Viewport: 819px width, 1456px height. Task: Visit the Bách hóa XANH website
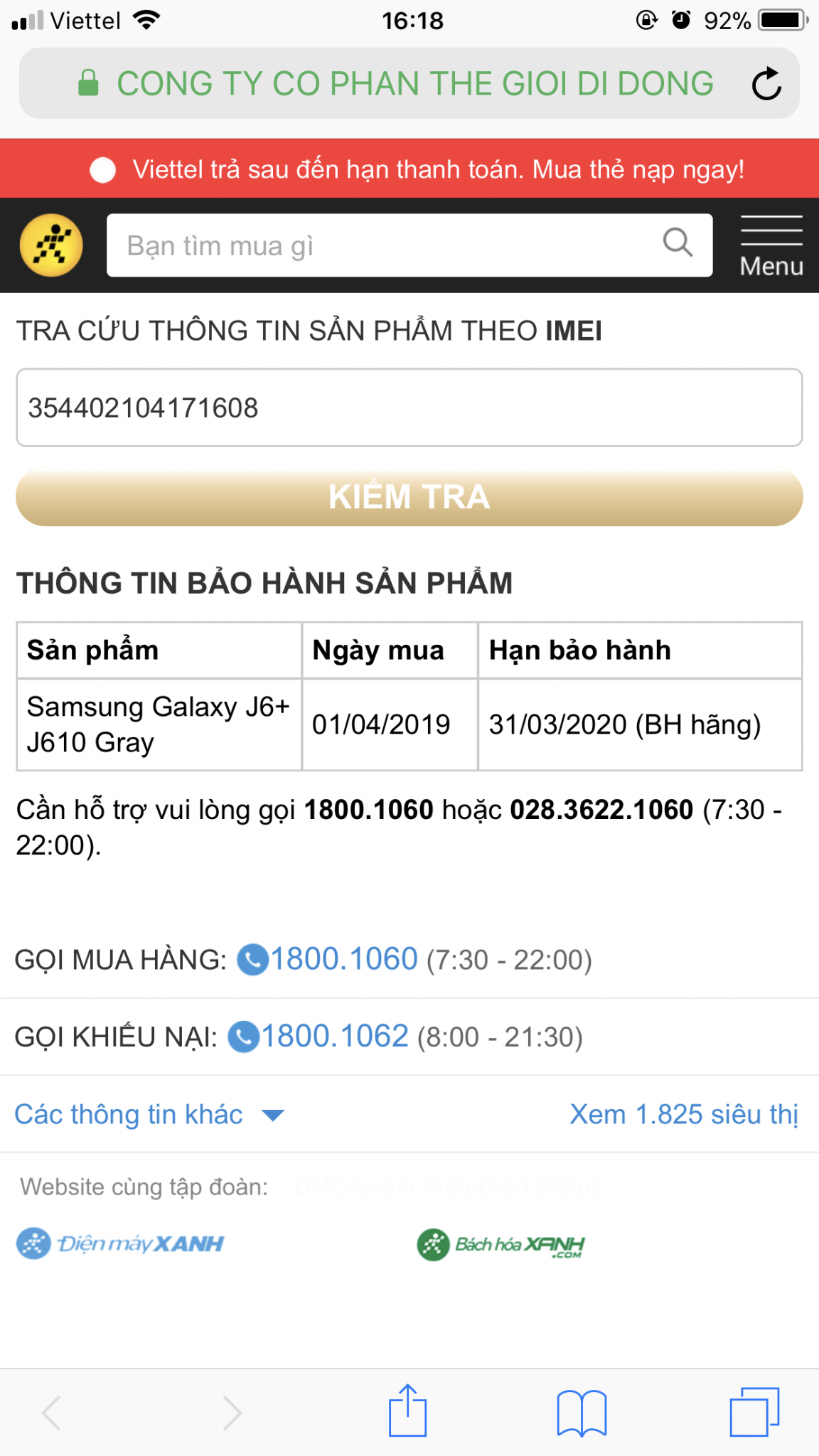click(x=500, y=1245)
